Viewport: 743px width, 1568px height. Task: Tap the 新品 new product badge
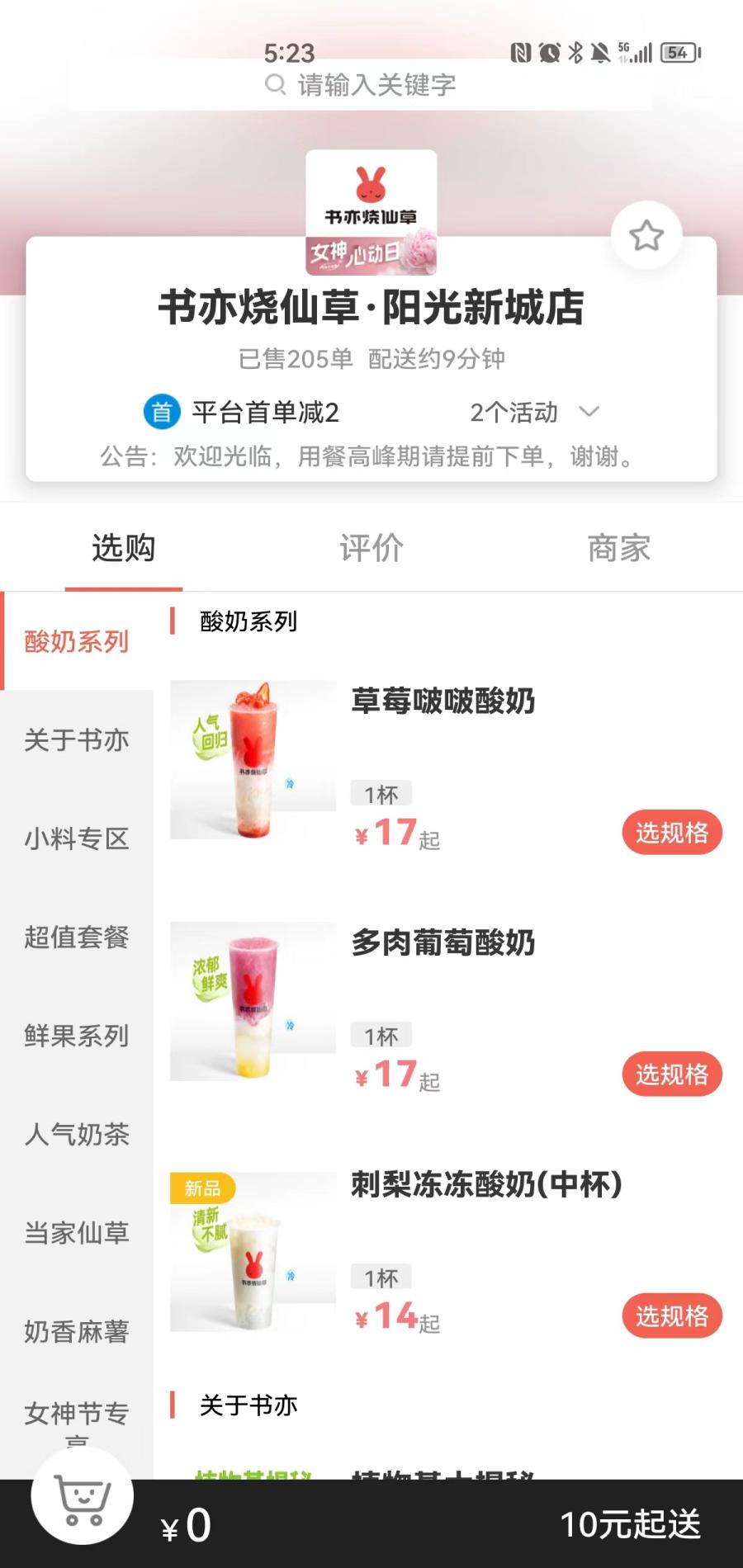pyautogui.click(x=201, y=1188)
